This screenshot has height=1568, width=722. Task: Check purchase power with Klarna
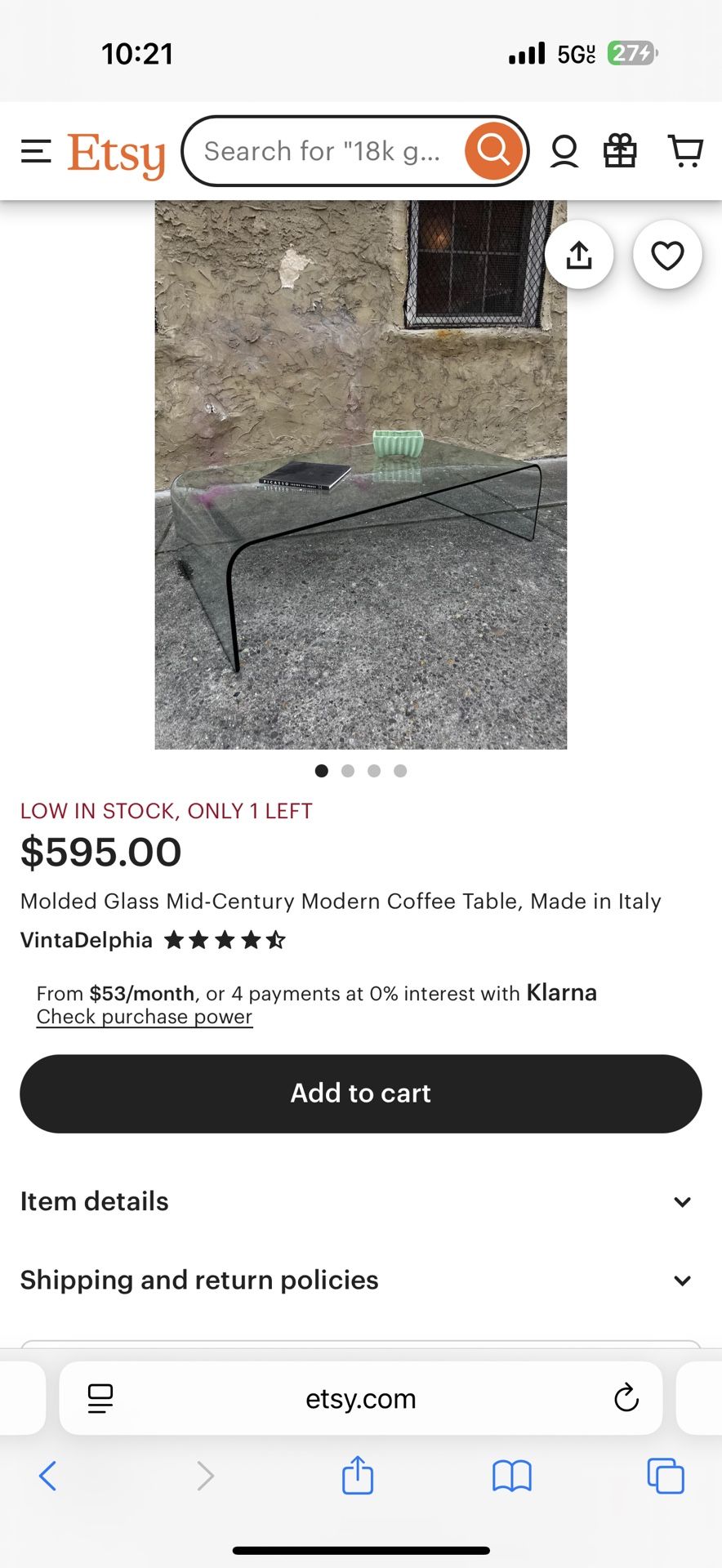pyautogui.click(x=145, y=1017)
